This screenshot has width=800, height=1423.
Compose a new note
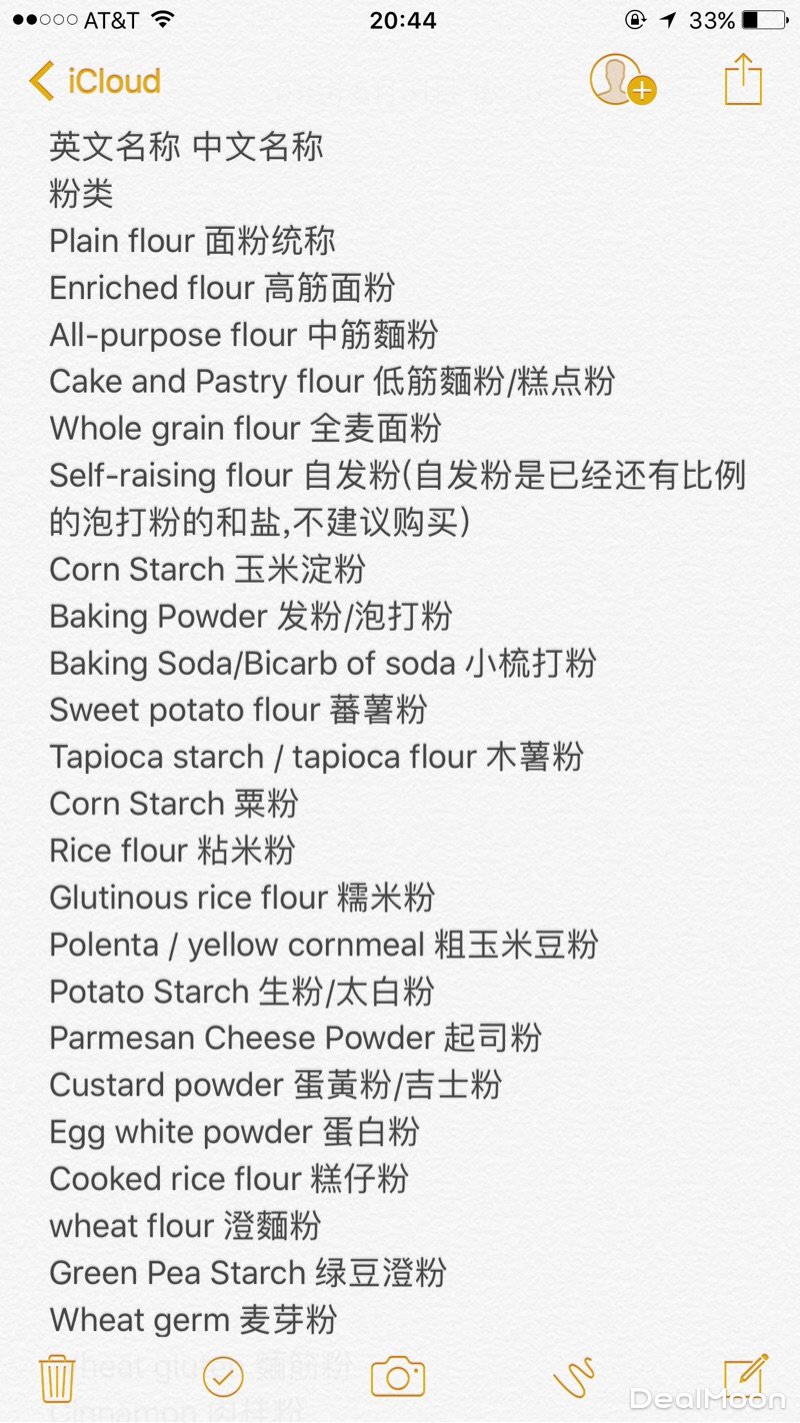pos(745,1378)
